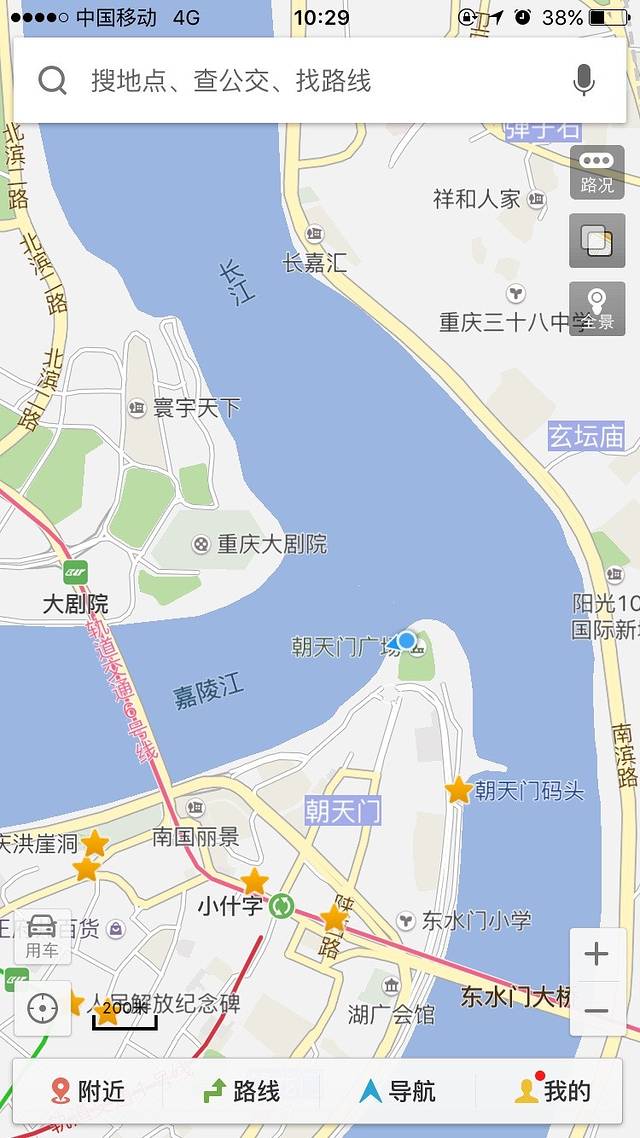Select the 寰宇天下 place marker
This screenshot has width=640, height=1138.
click(137, 408)
